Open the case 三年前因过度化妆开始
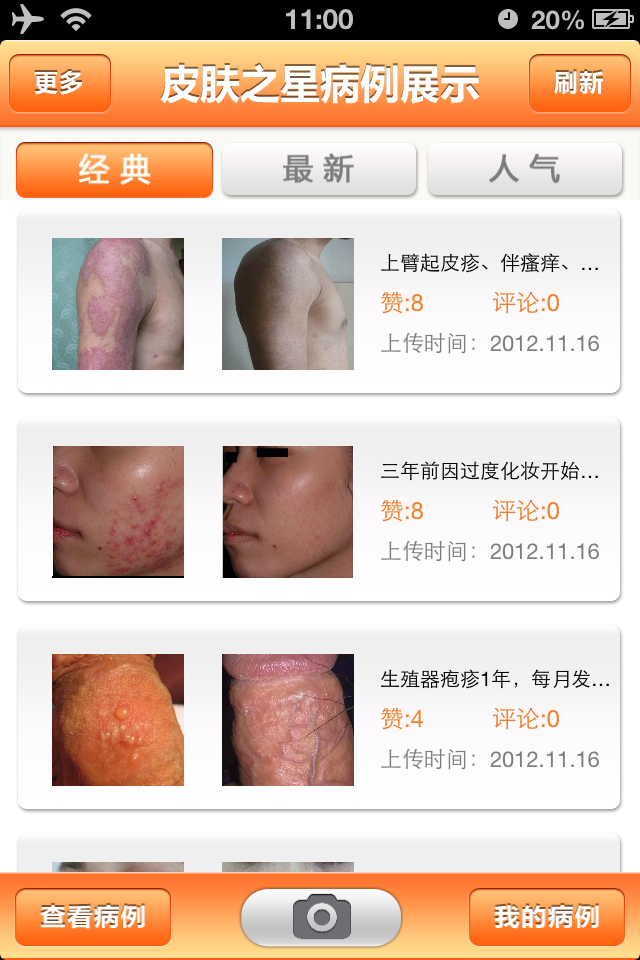Screen dimensions: 640x960 coord(320,510)
